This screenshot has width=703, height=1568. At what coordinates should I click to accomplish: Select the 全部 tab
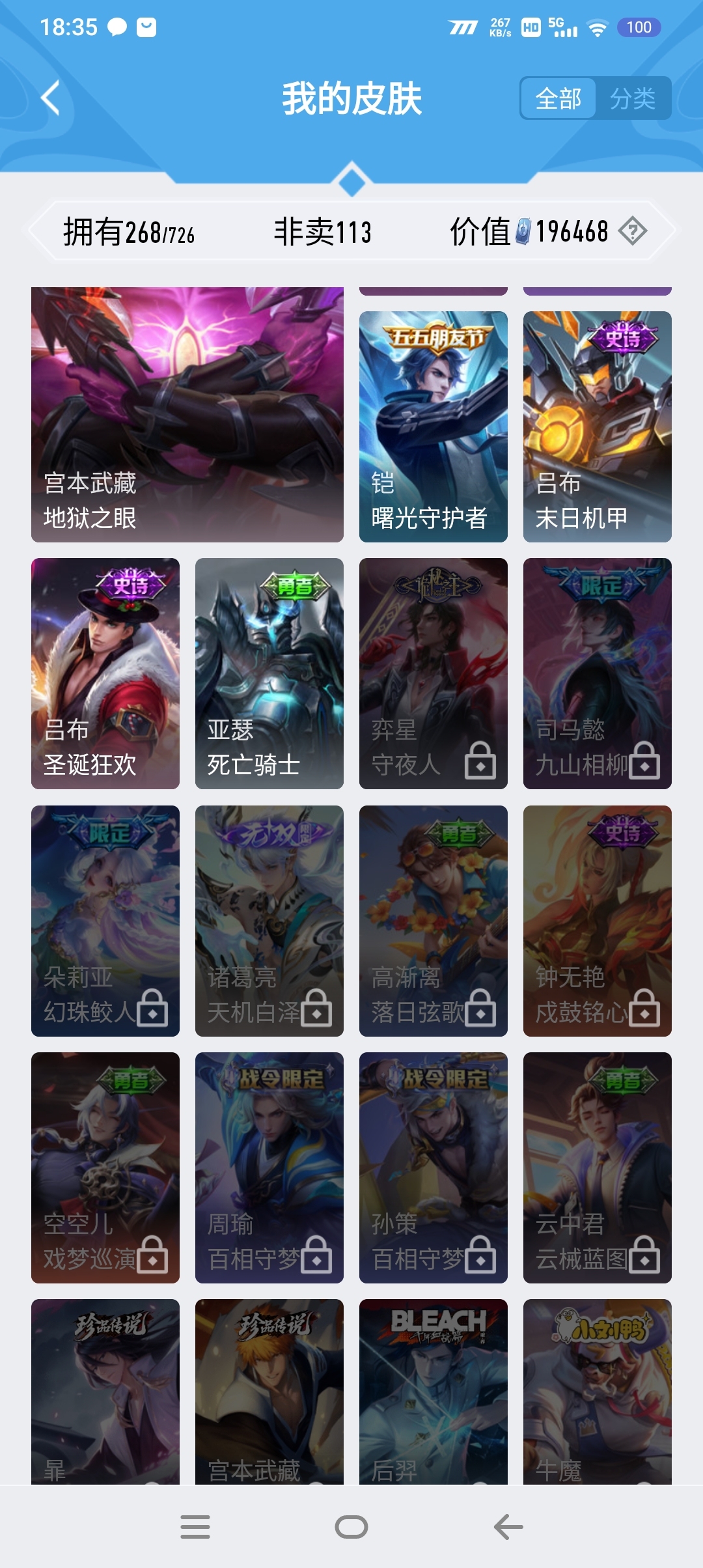point(558,99)
